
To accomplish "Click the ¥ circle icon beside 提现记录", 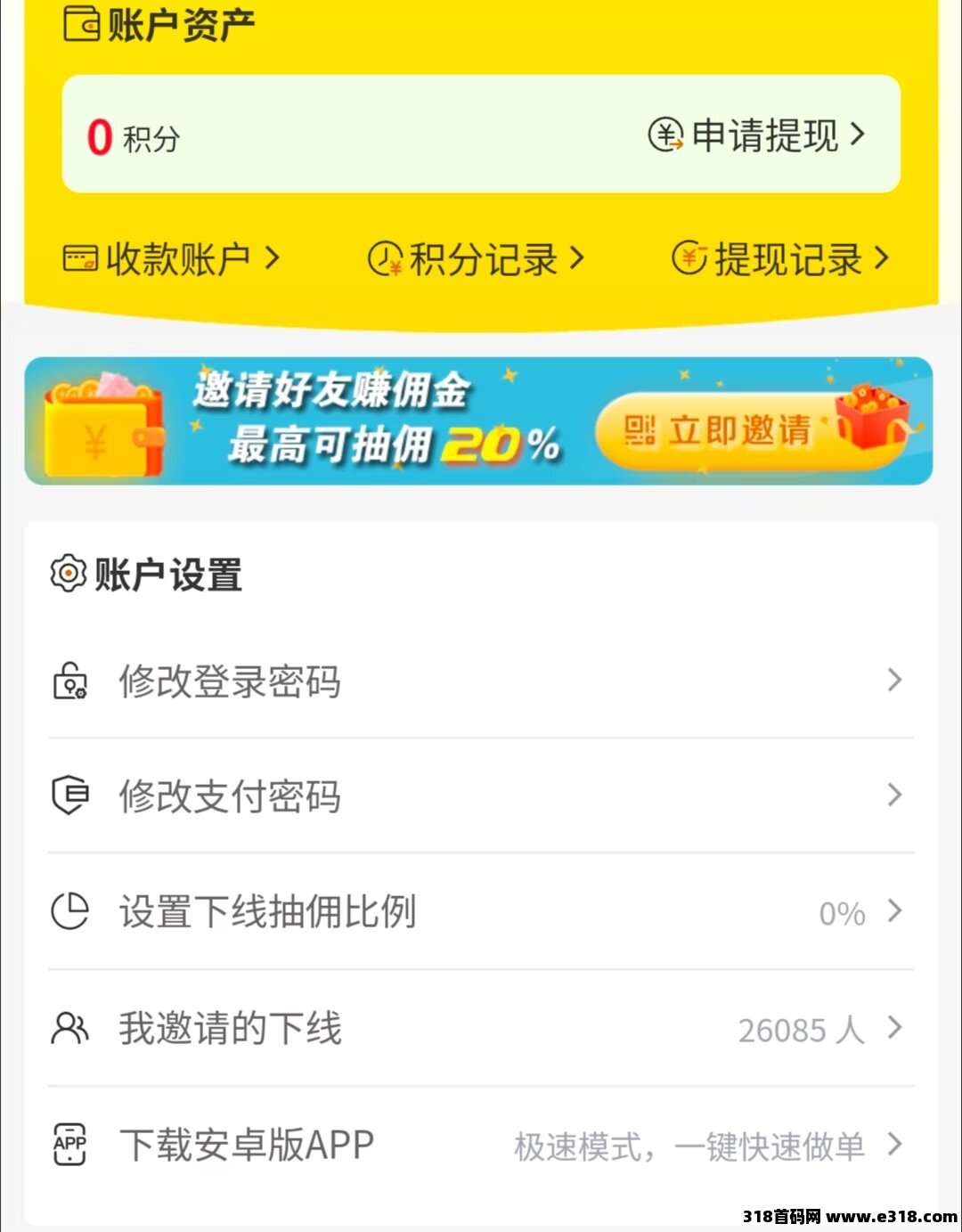I will coord(687,257).
